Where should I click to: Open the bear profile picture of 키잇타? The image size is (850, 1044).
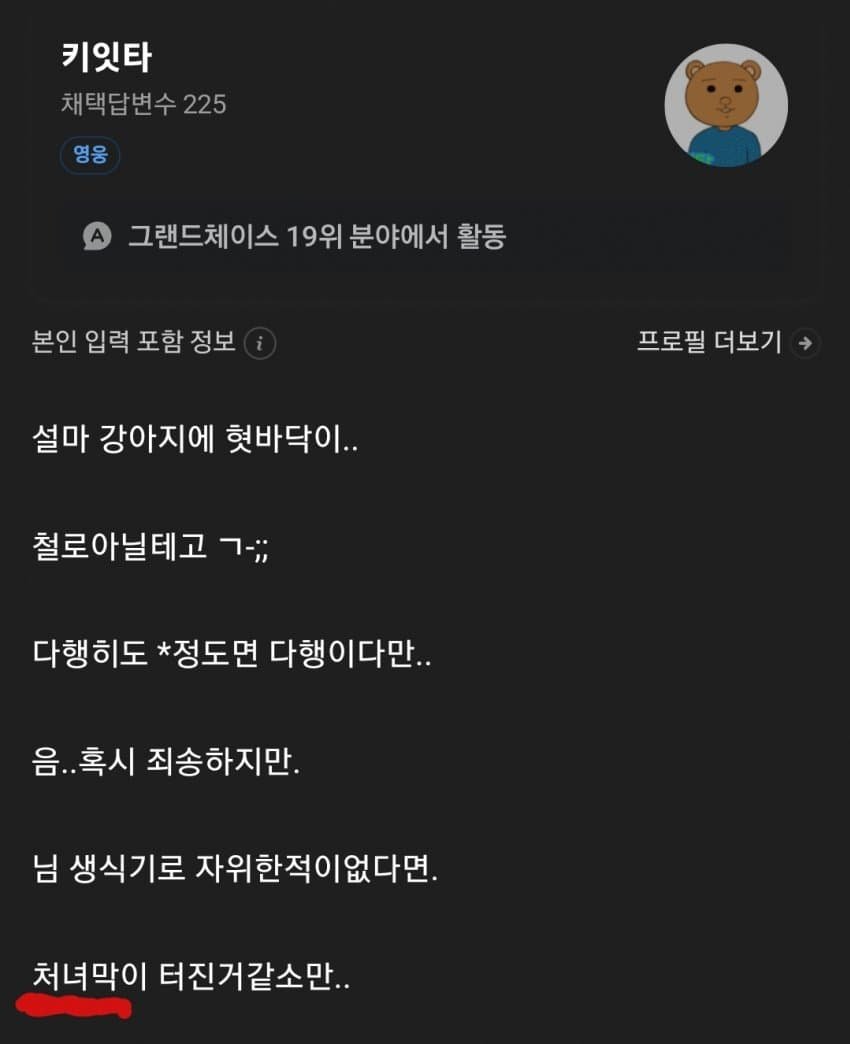click(726, 105)
